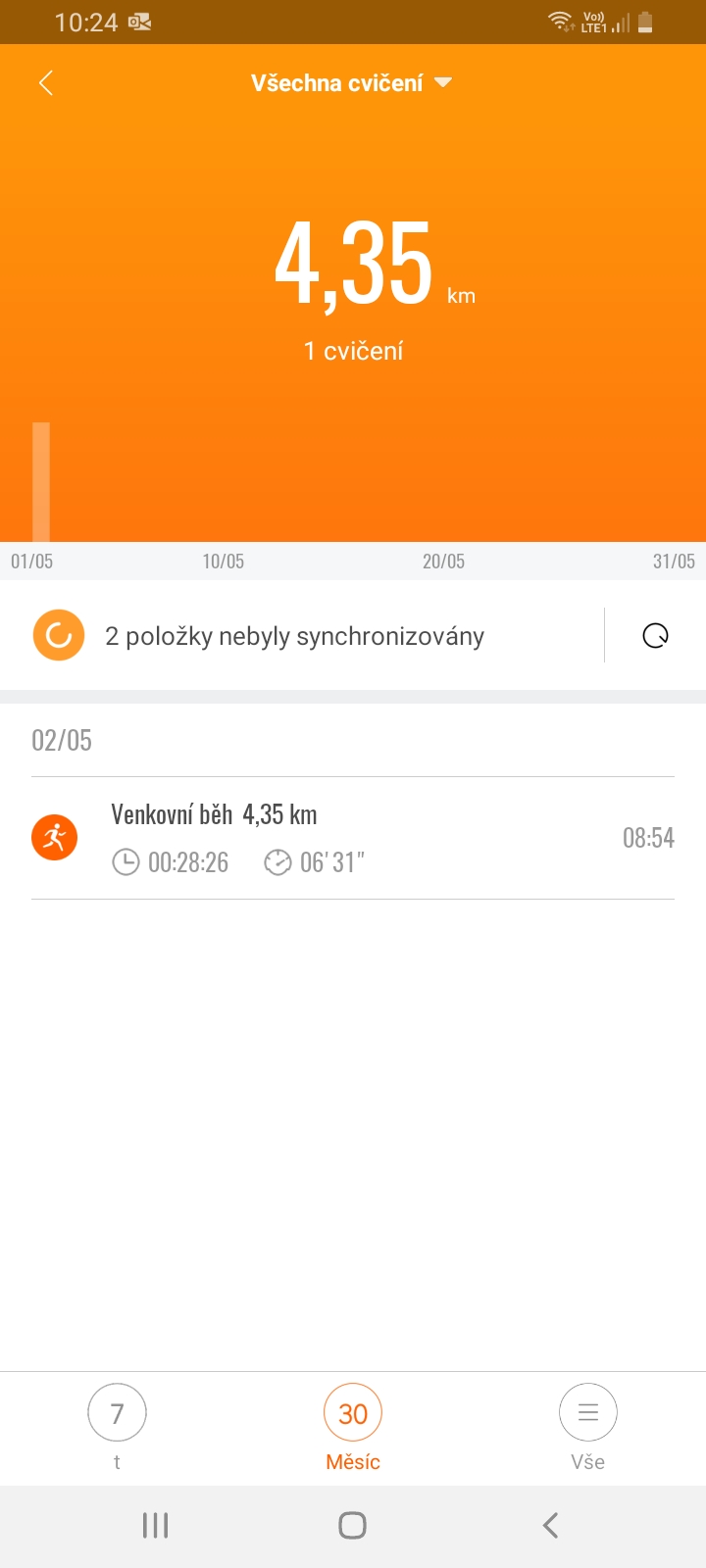Go back using the top-left arrow
Image resolution: width=706 pixels, height=1568 pixels.
[45, 83]
